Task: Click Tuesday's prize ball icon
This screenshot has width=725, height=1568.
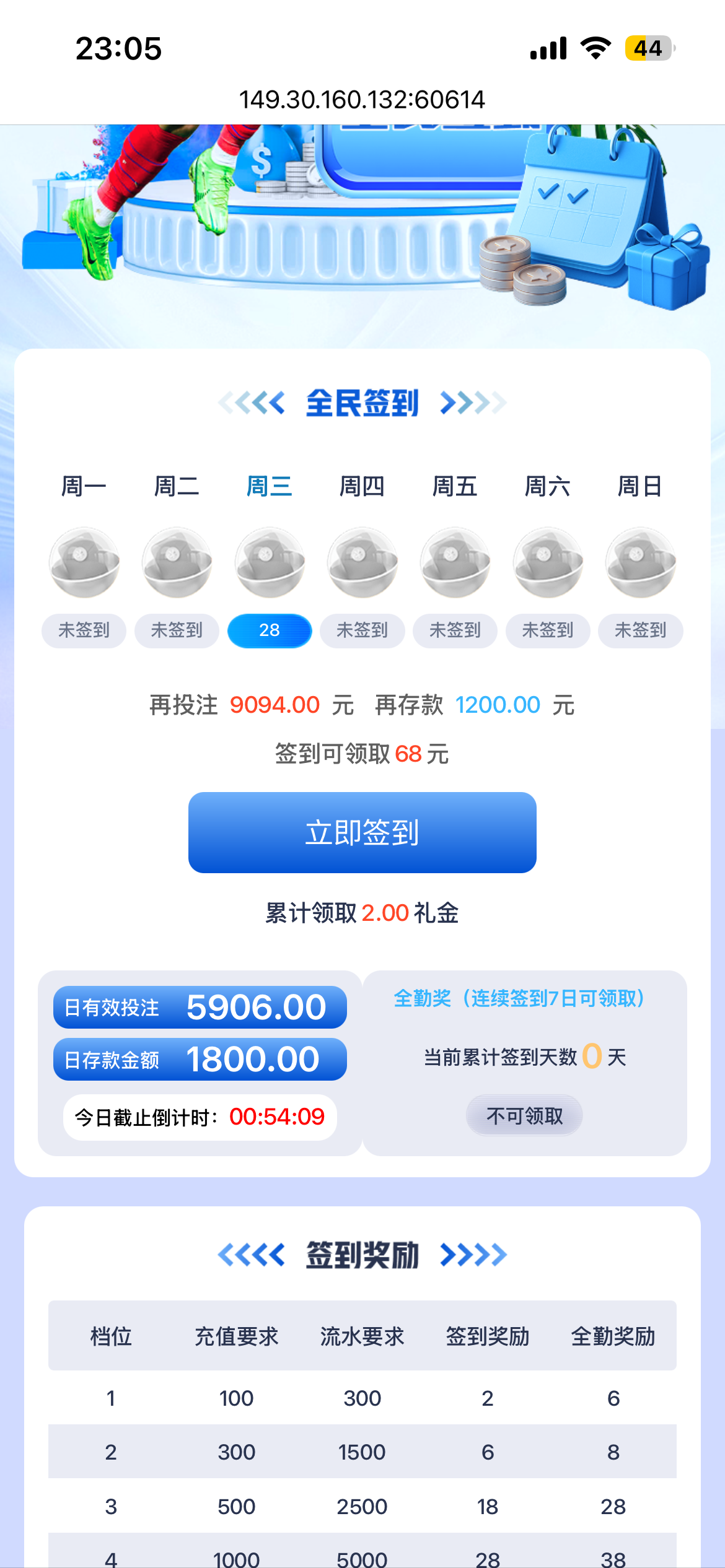Action: [x=177, y=564]
